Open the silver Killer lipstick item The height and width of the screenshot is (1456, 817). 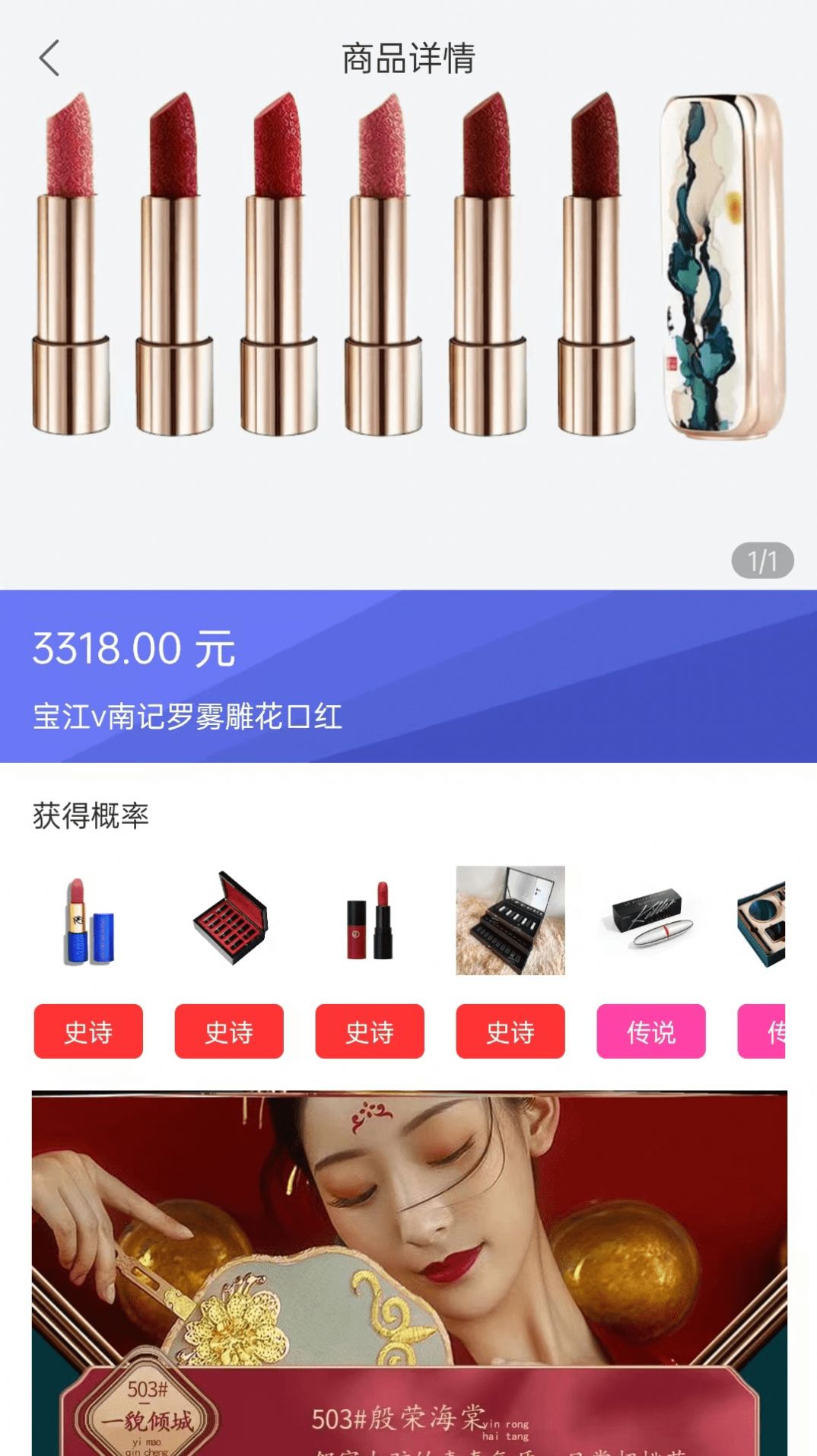pyautogui.click(x=651, y=920)
